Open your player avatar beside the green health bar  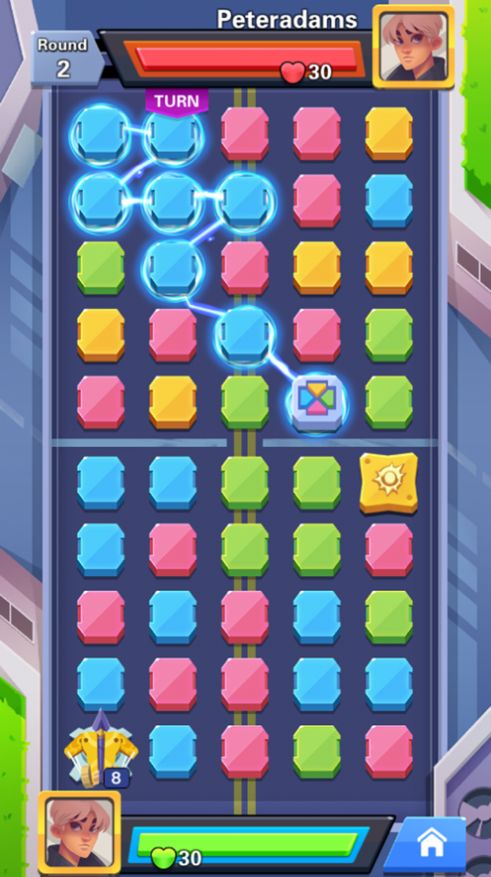click(79, 832)
